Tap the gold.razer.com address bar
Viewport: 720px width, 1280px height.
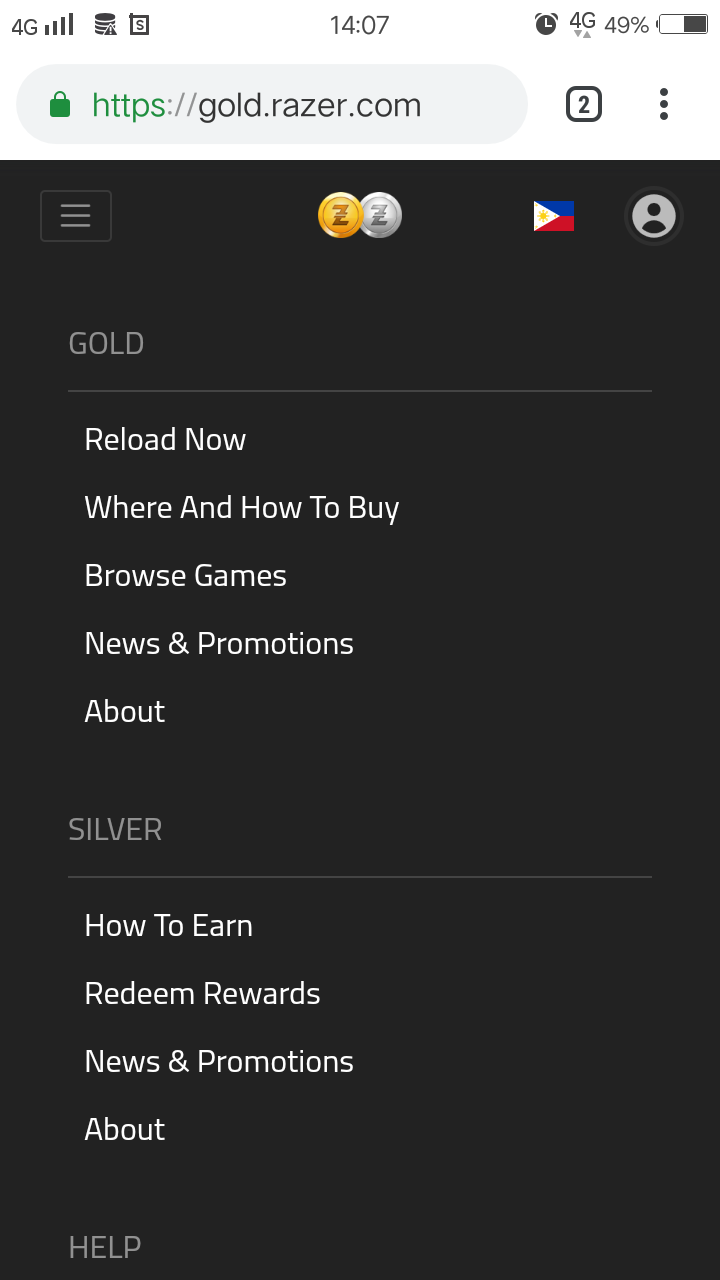pyautogui.click(x=270, y=103)
